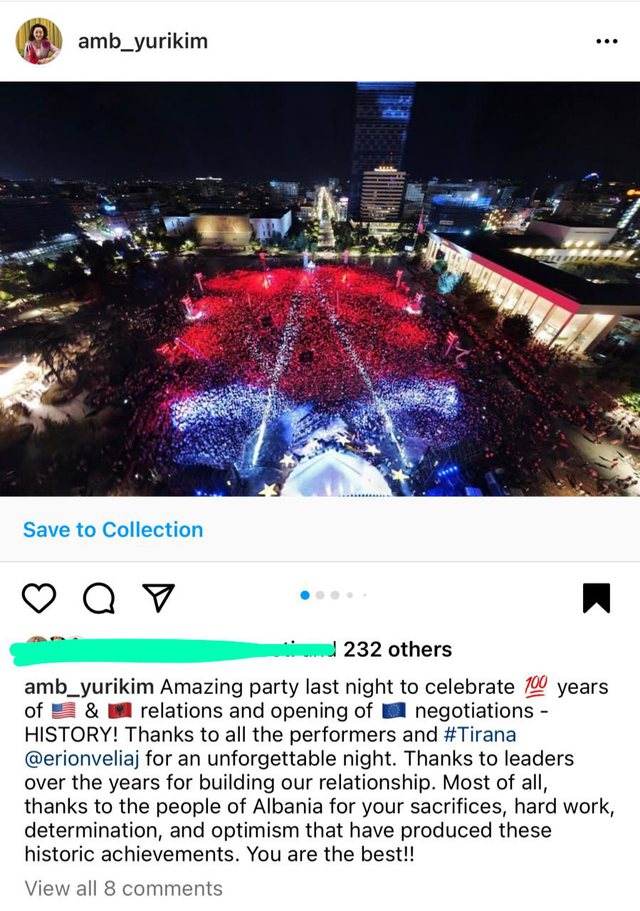The width and height of the screenshot is (640, 911).
Task: Open the comment bubble icon
Action: click(99, 598)
